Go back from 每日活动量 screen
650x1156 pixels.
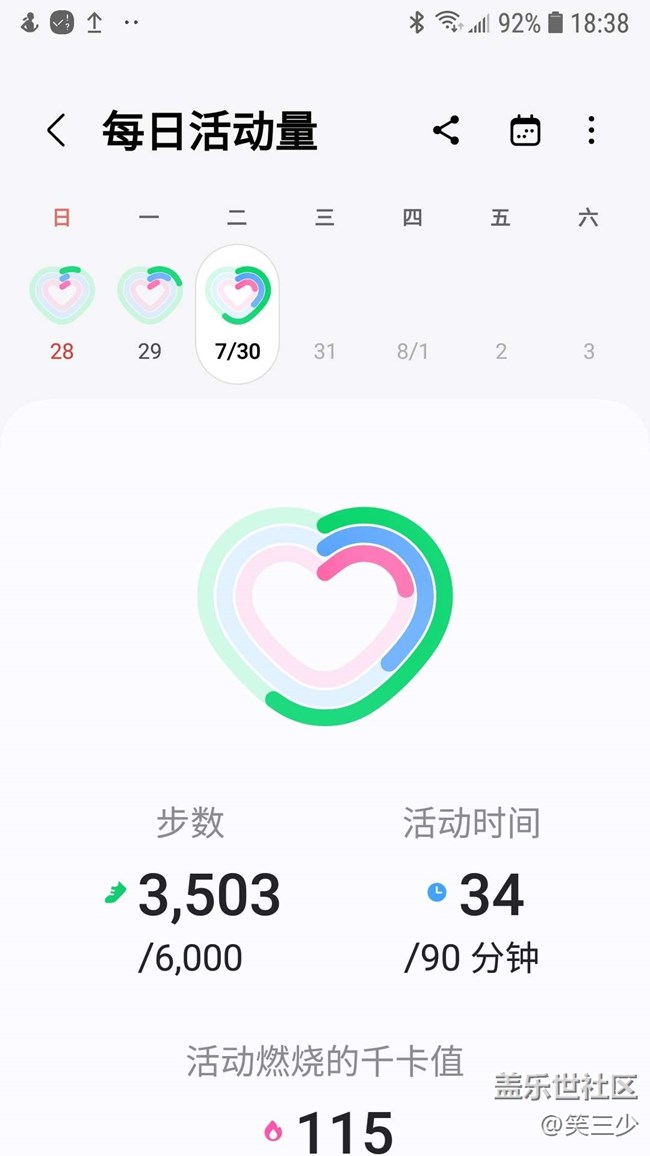pos(57,130)
